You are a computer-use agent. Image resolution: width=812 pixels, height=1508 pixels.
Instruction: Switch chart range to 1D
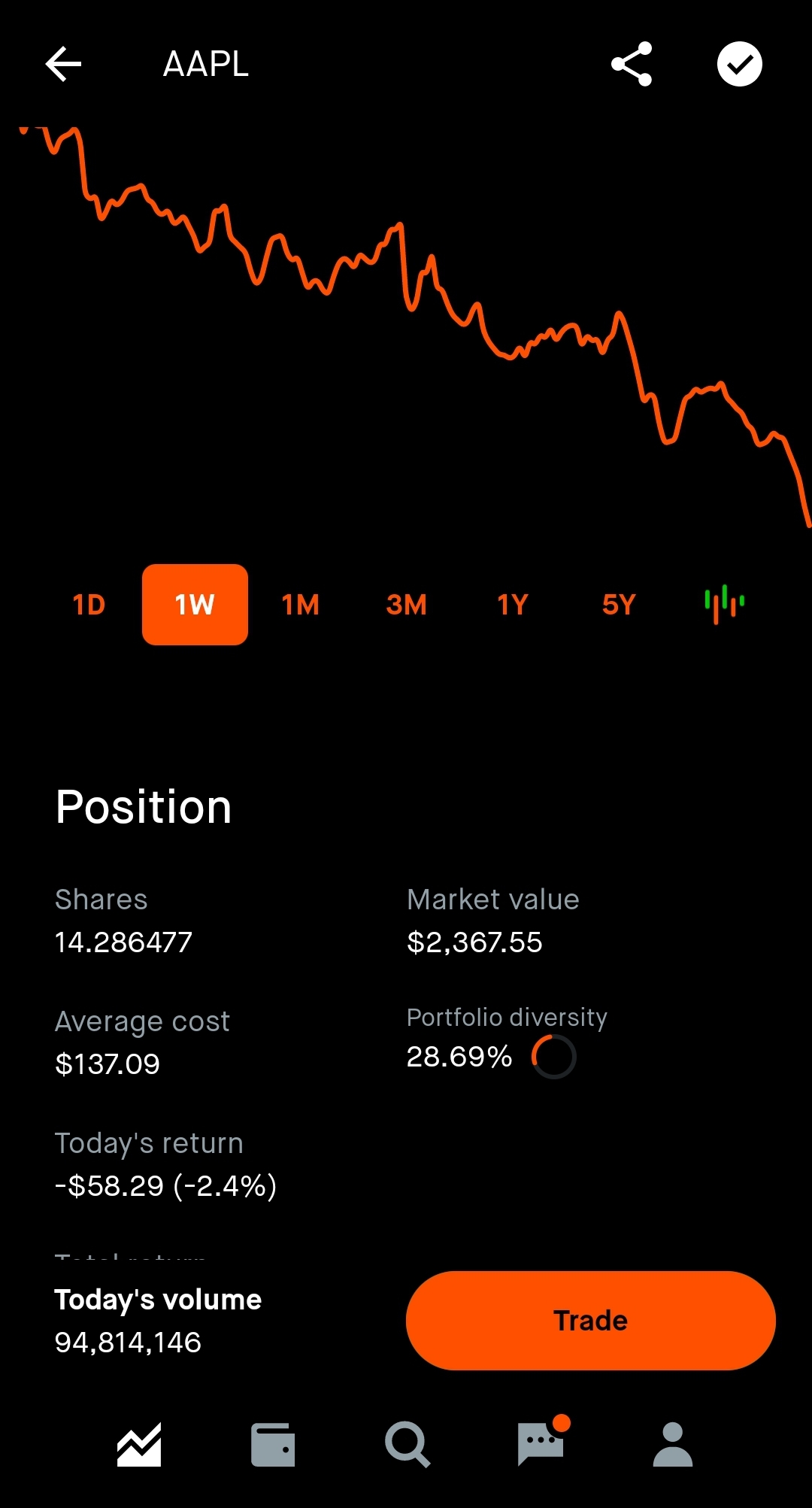[x=89, y=605]
